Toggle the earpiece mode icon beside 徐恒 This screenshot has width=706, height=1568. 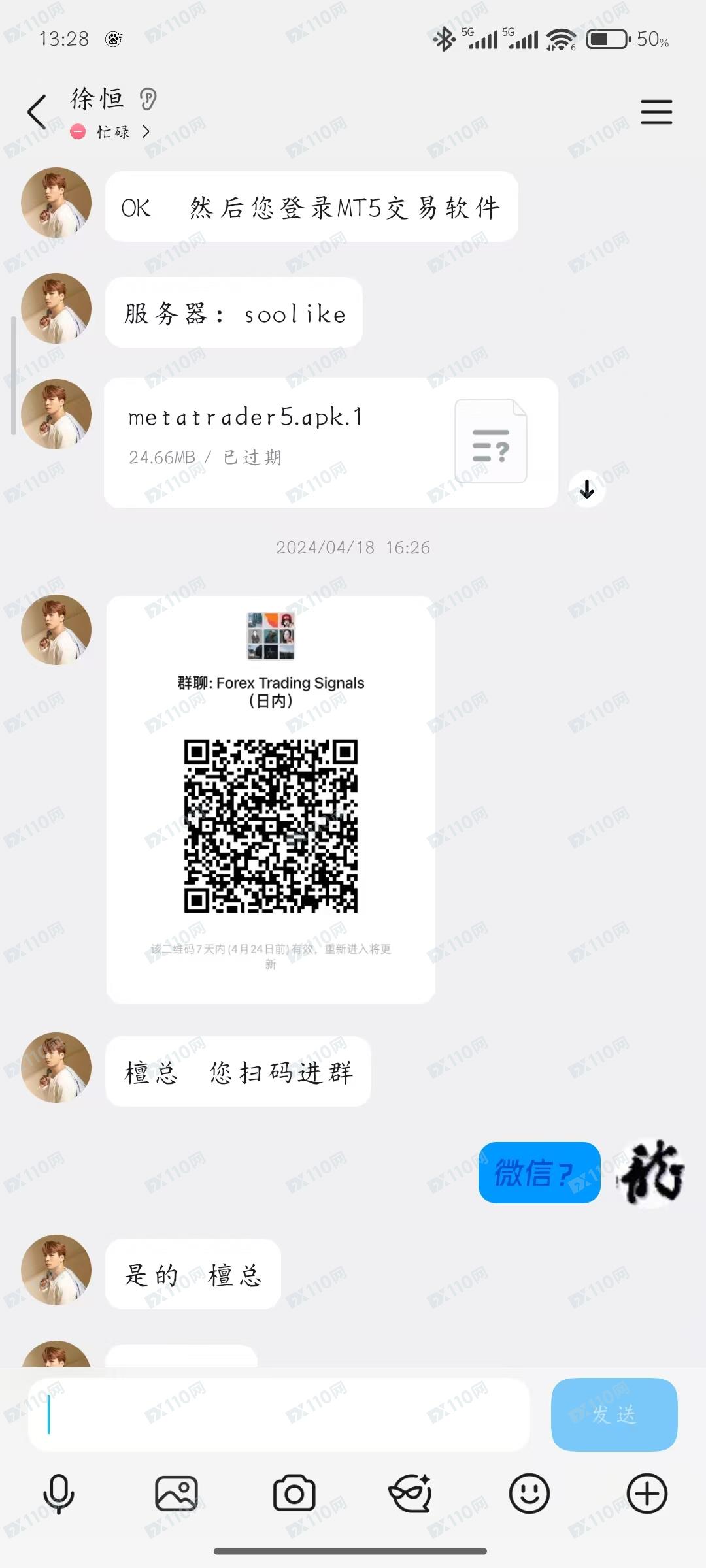[148, 99]
